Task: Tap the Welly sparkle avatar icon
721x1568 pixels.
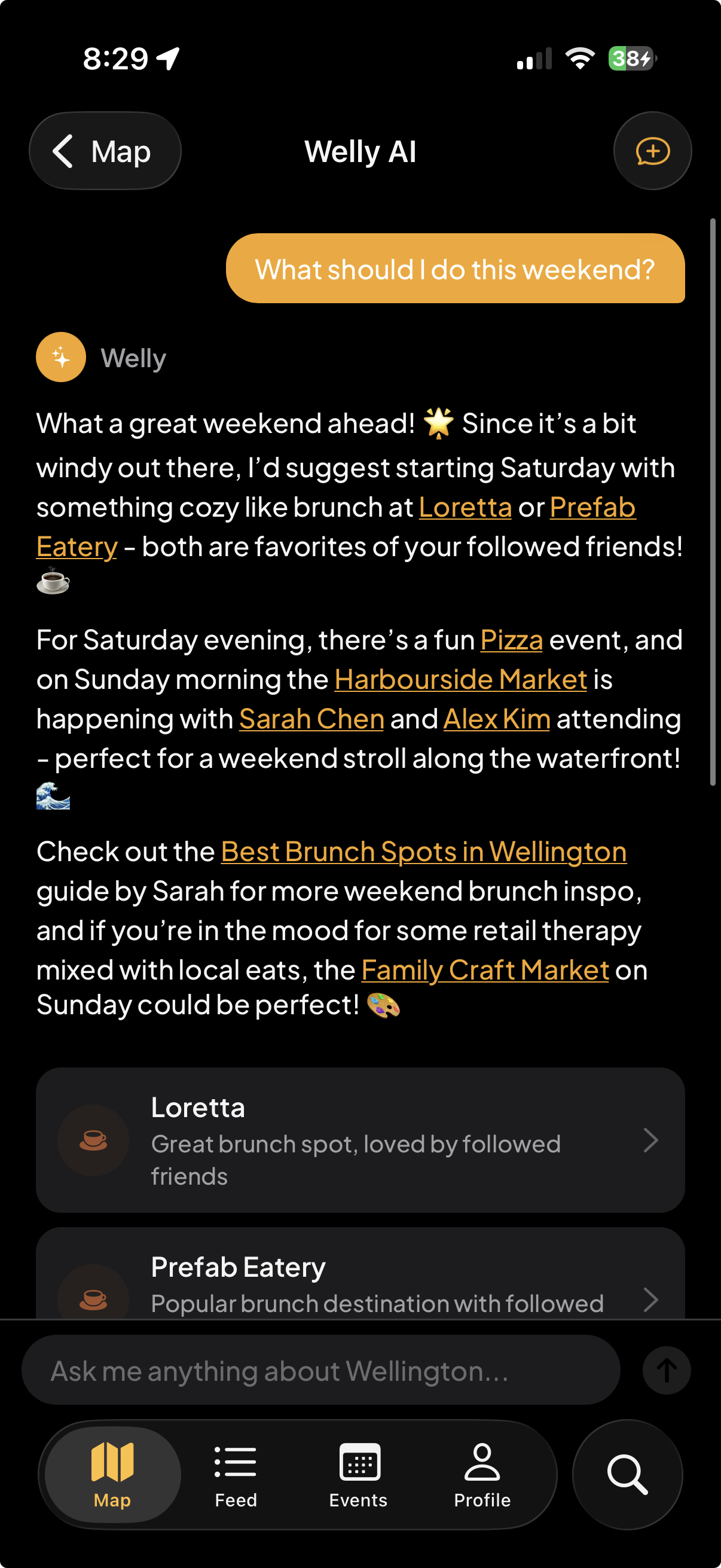Action: (60, 357)
